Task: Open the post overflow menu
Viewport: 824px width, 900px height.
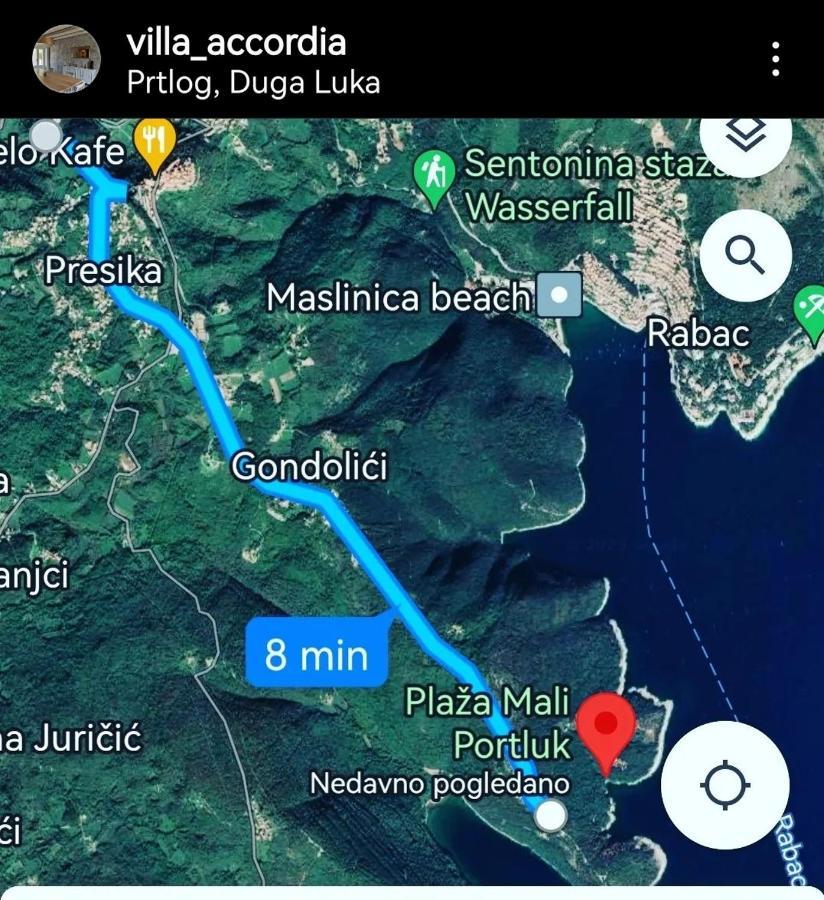Action: pos(776,60)
